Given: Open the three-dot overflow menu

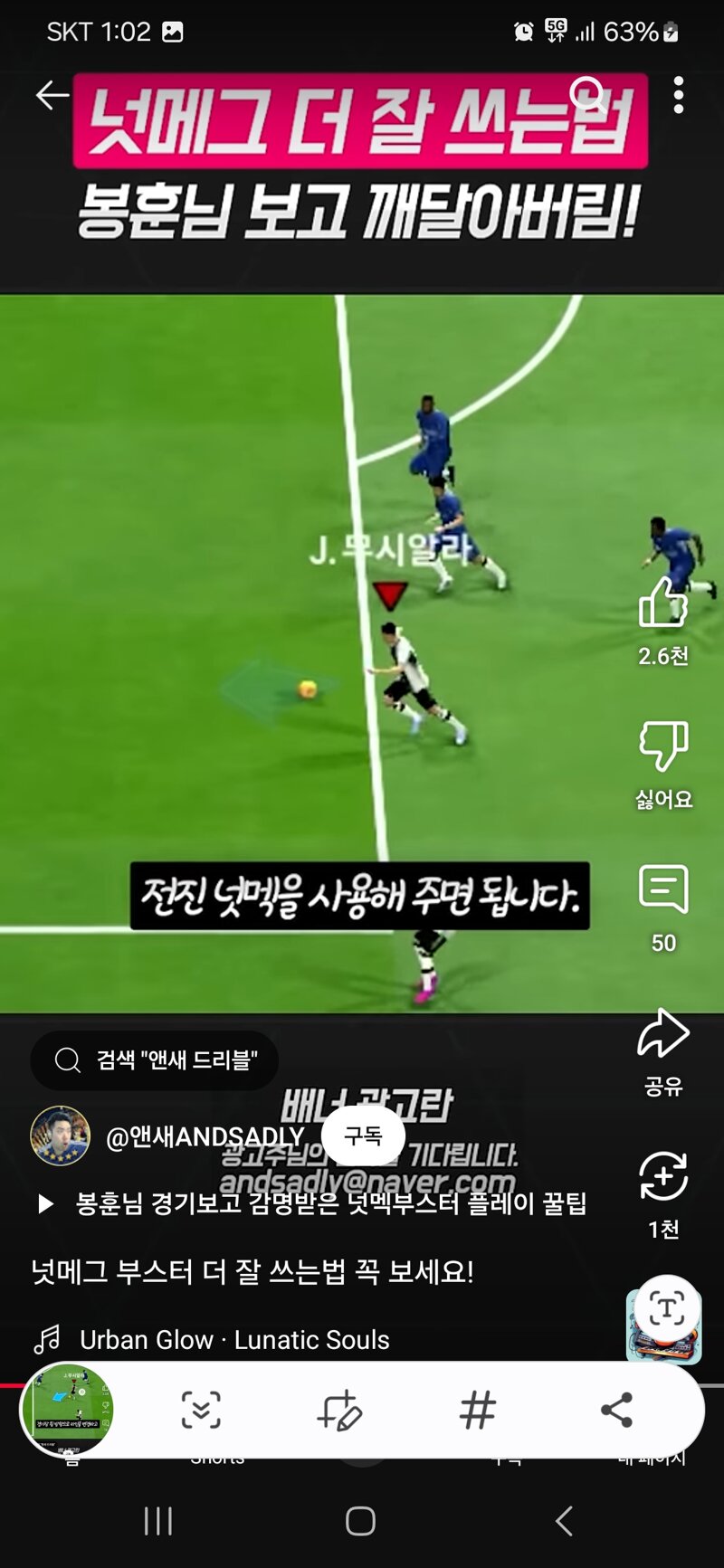Looking at the screenshot, I should click(x=679, y=95).
